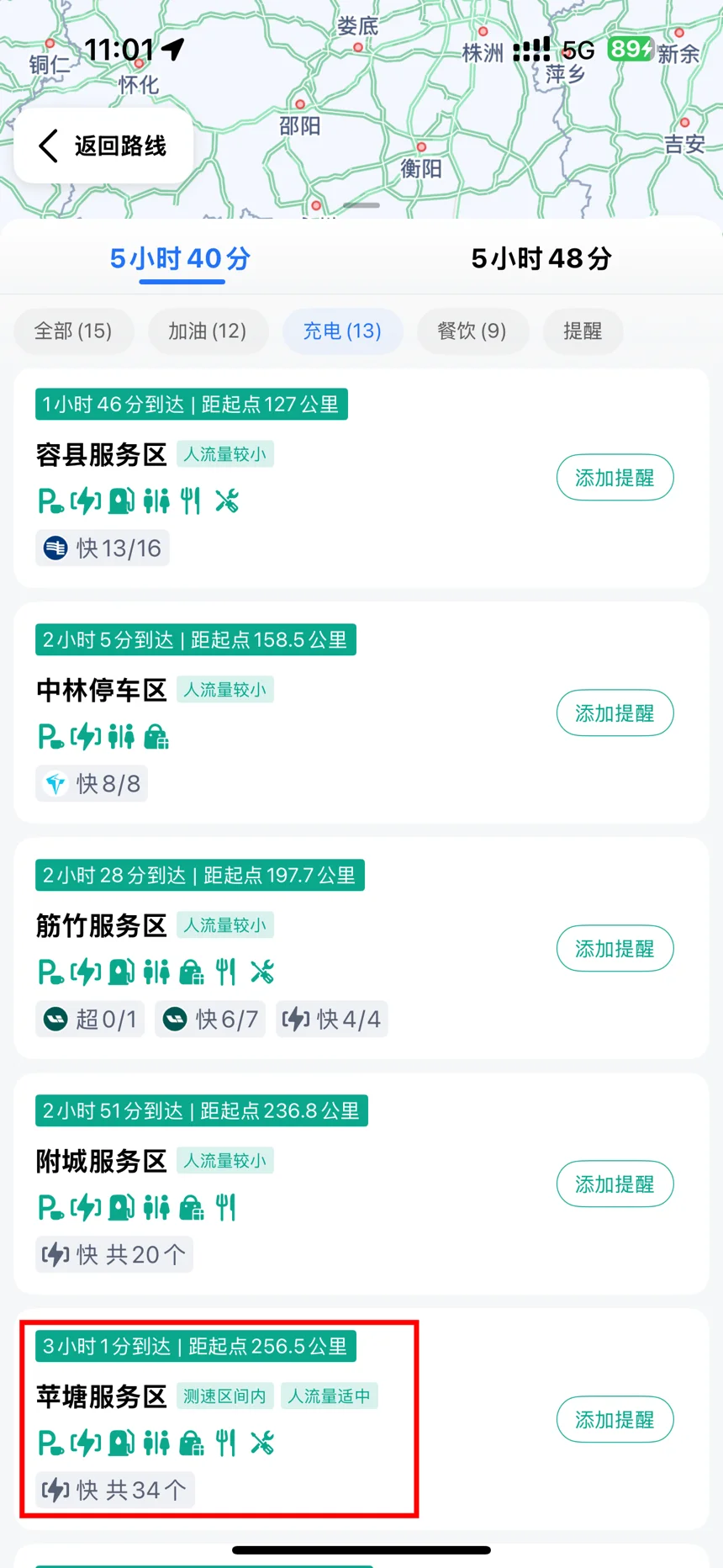
Task: Filter by 餐饮 (9)
Action: point(472,331)
